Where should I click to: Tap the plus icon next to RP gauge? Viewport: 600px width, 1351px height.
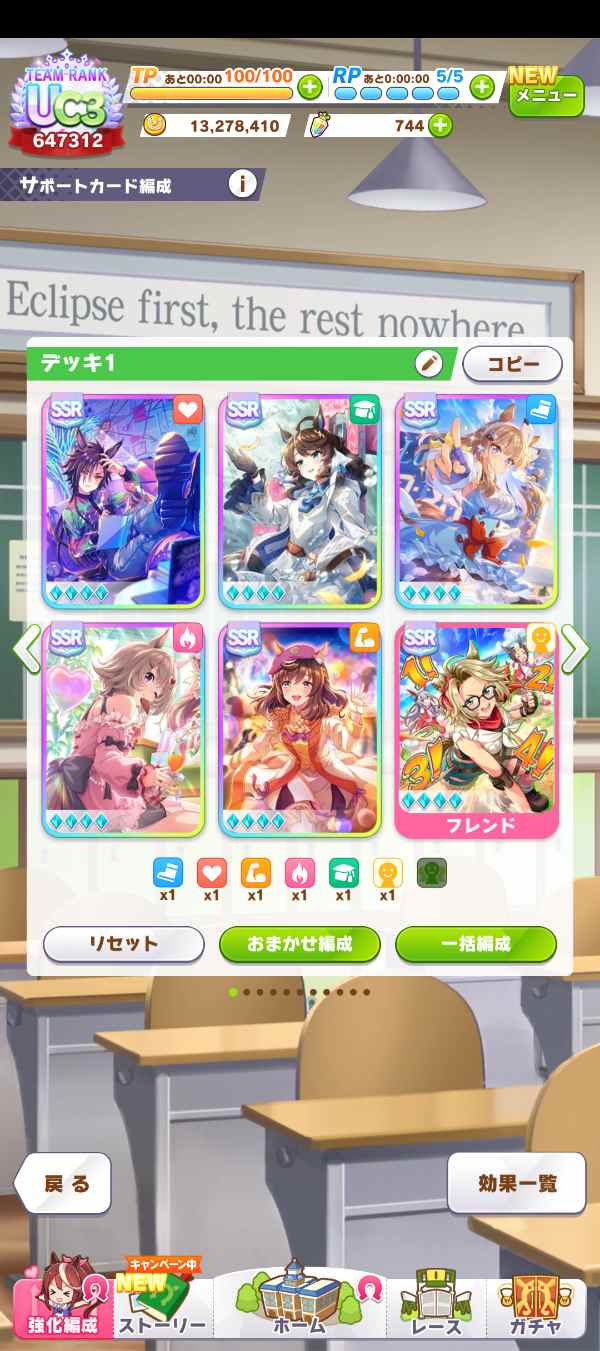(x=482, y=87)
